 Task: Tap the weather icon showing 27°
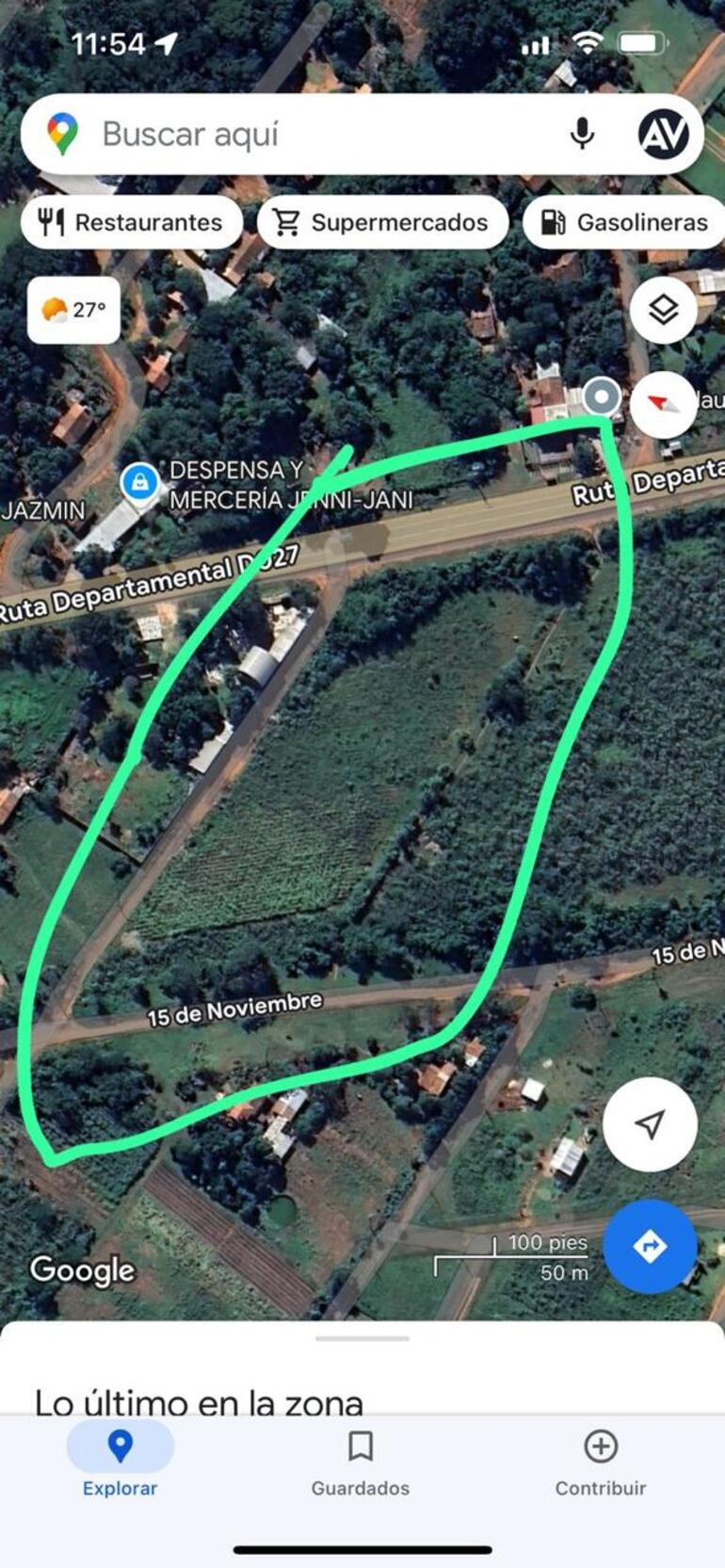54,307
